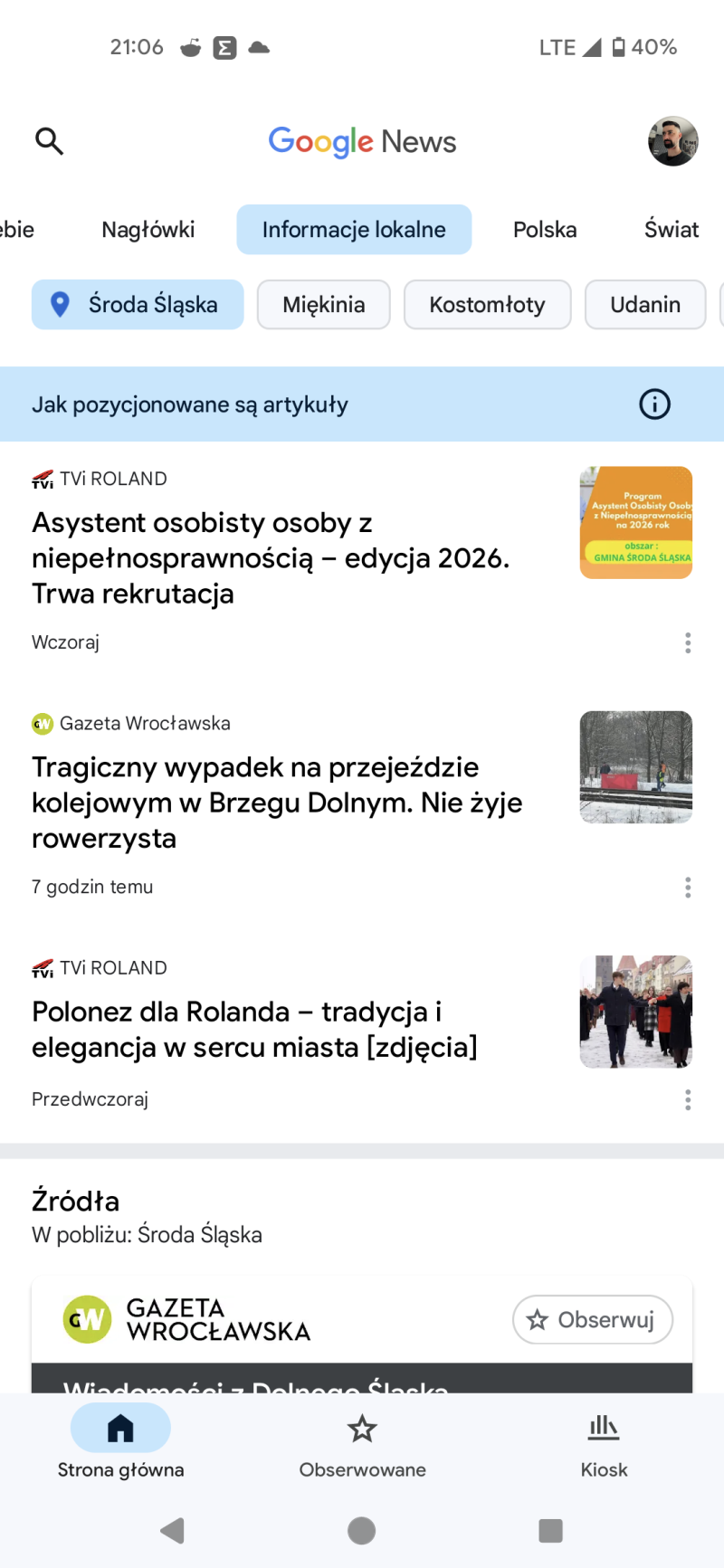Show info on how articles are ranked
Viewport: 724px width, 1568px height.
pyautogui.click(x=654, y=404)
